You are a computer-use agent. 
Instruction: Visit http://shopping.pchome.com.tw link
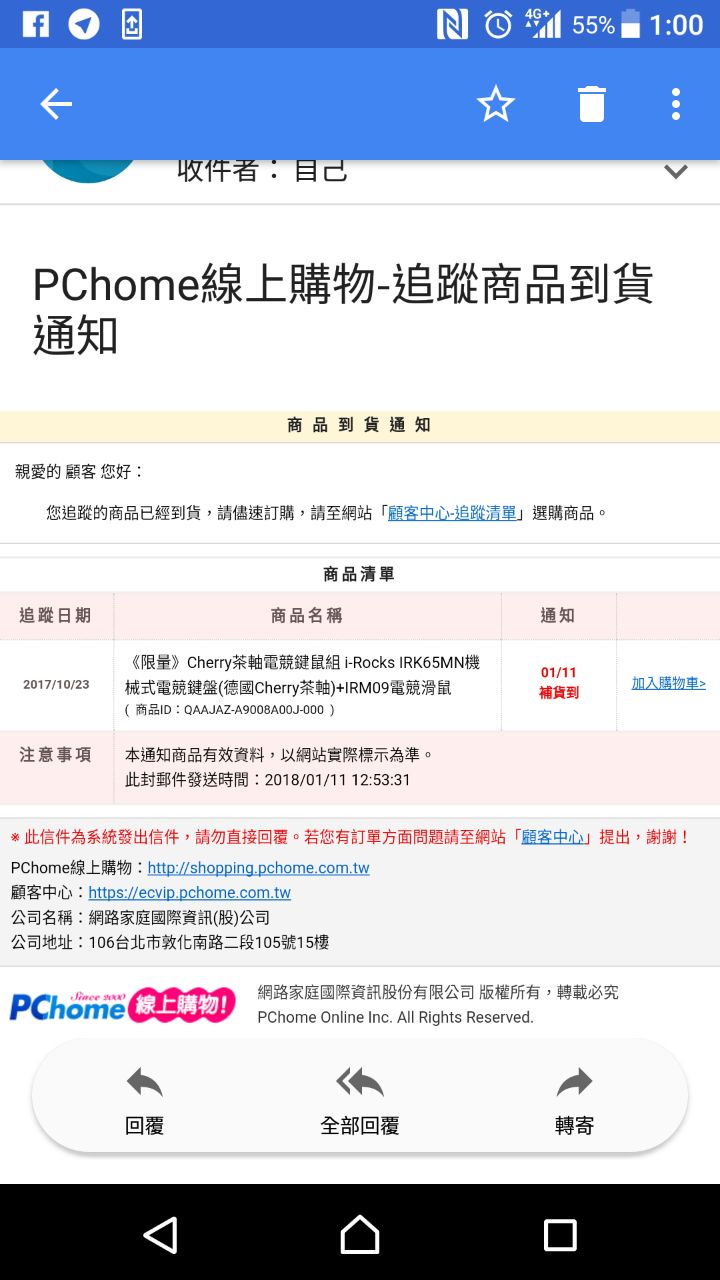click(x=258, y=868)
